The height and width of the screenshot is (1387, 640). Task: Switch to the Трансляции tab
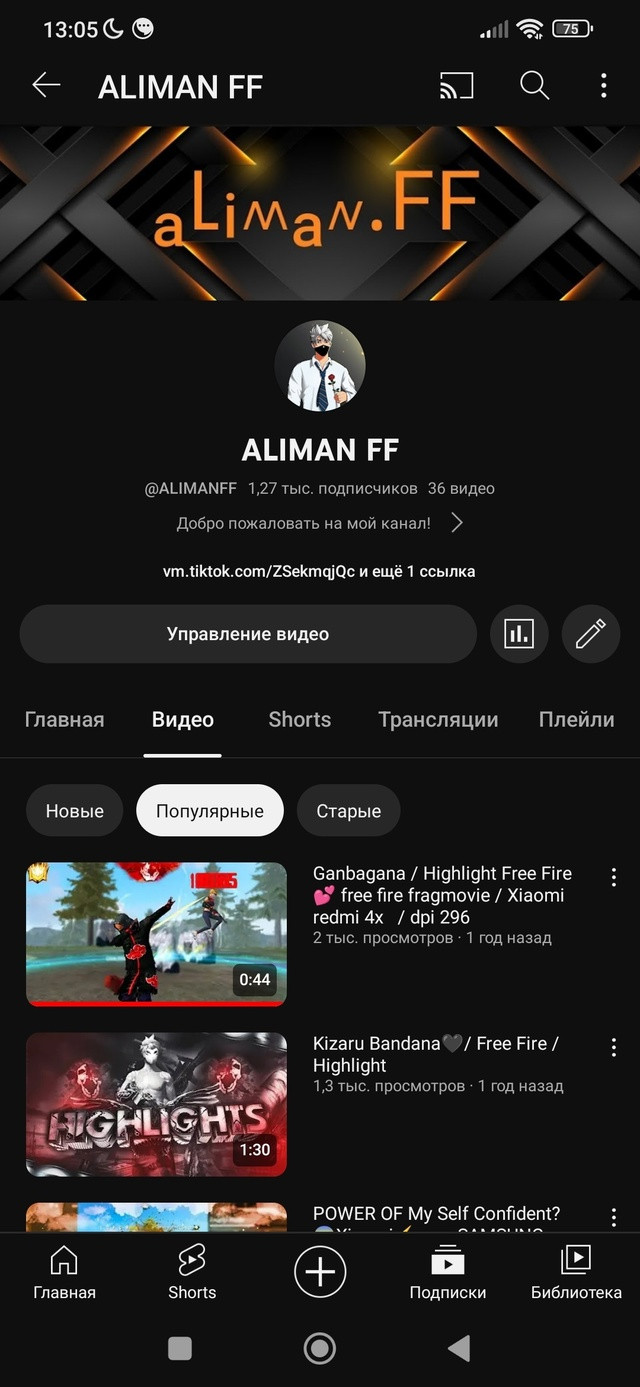click(x=438, y=720)
